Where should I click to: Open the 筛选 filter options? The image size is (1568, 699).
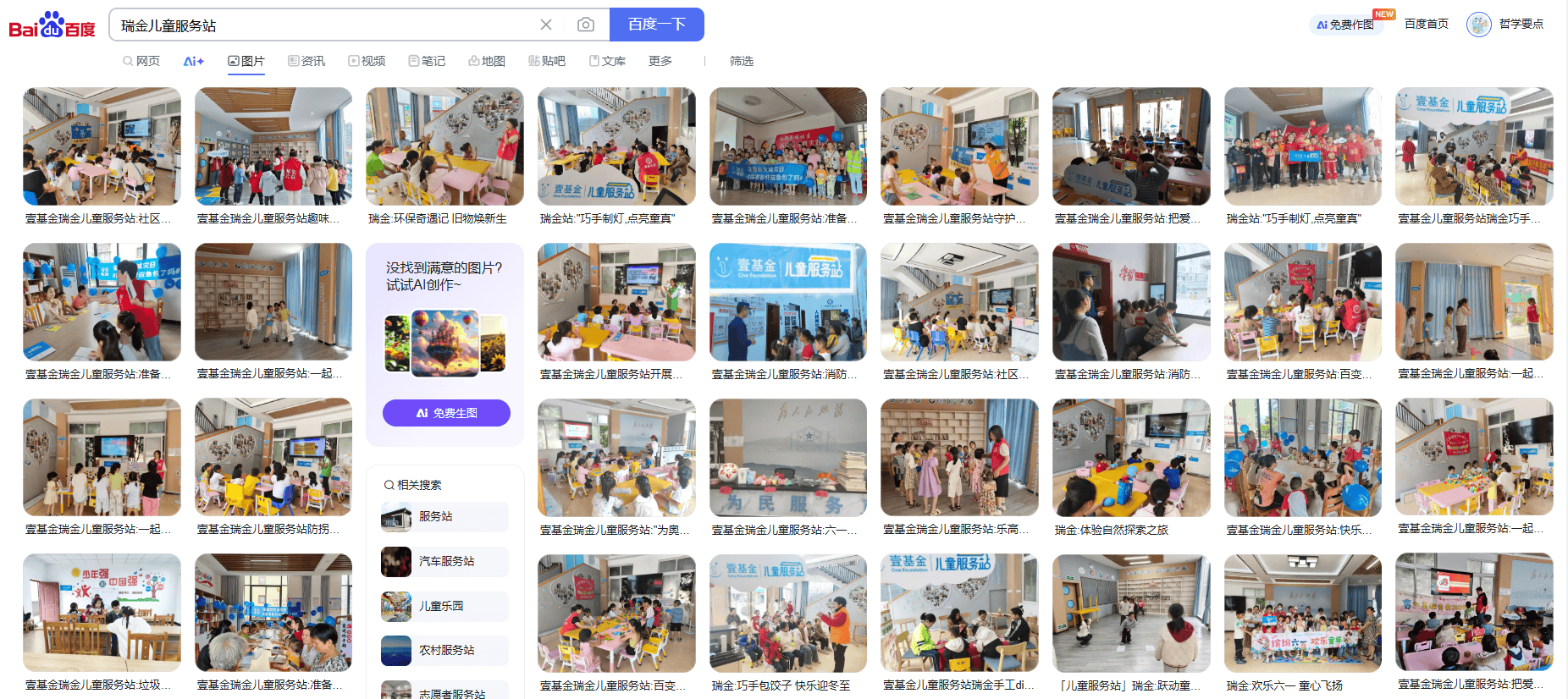741,61
